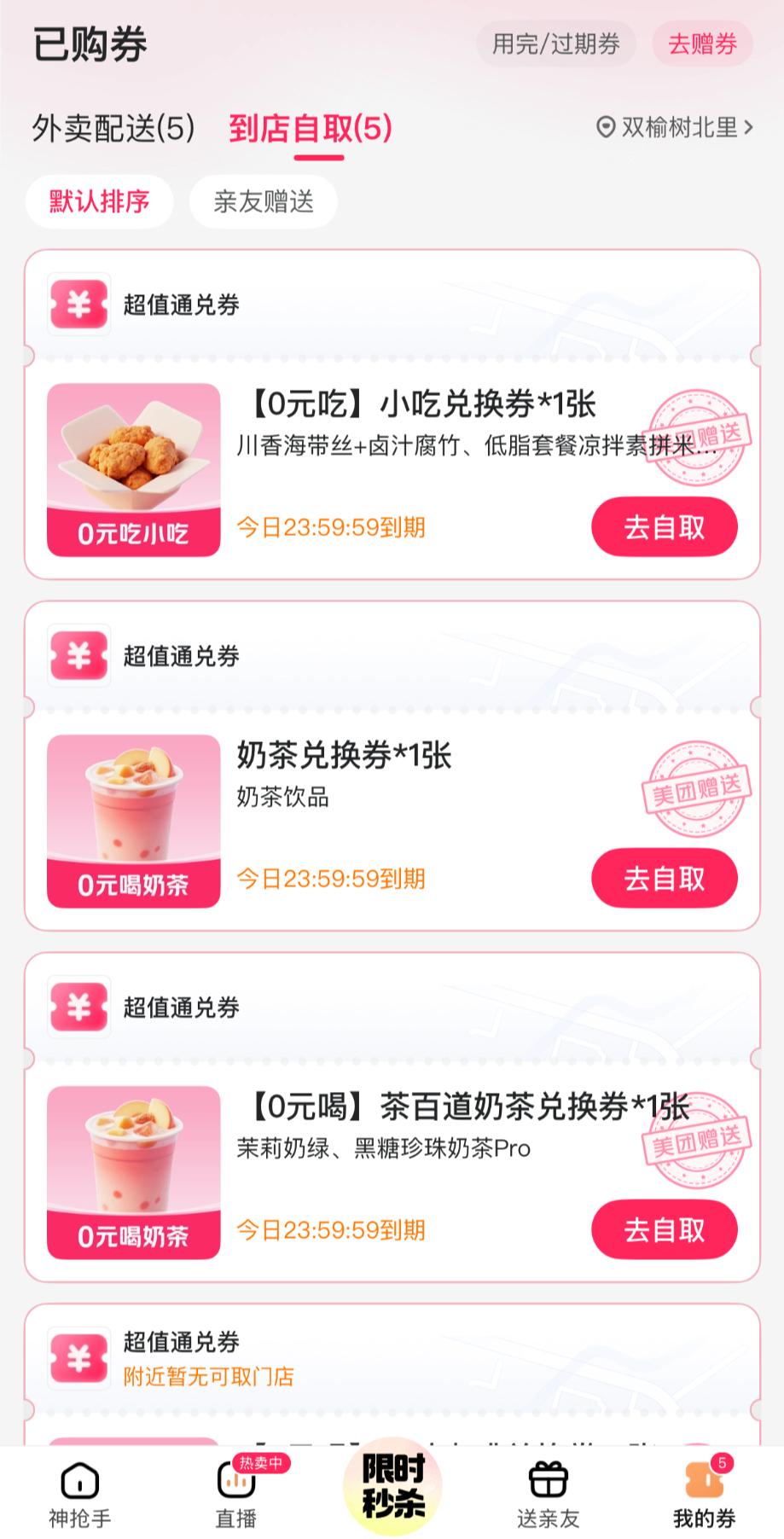This screenshot has height=1539, width=784.
Task: Tap 去自取 for 奶茶兑换券*1张
Action: pyautogui.click(x=664, y=879)
